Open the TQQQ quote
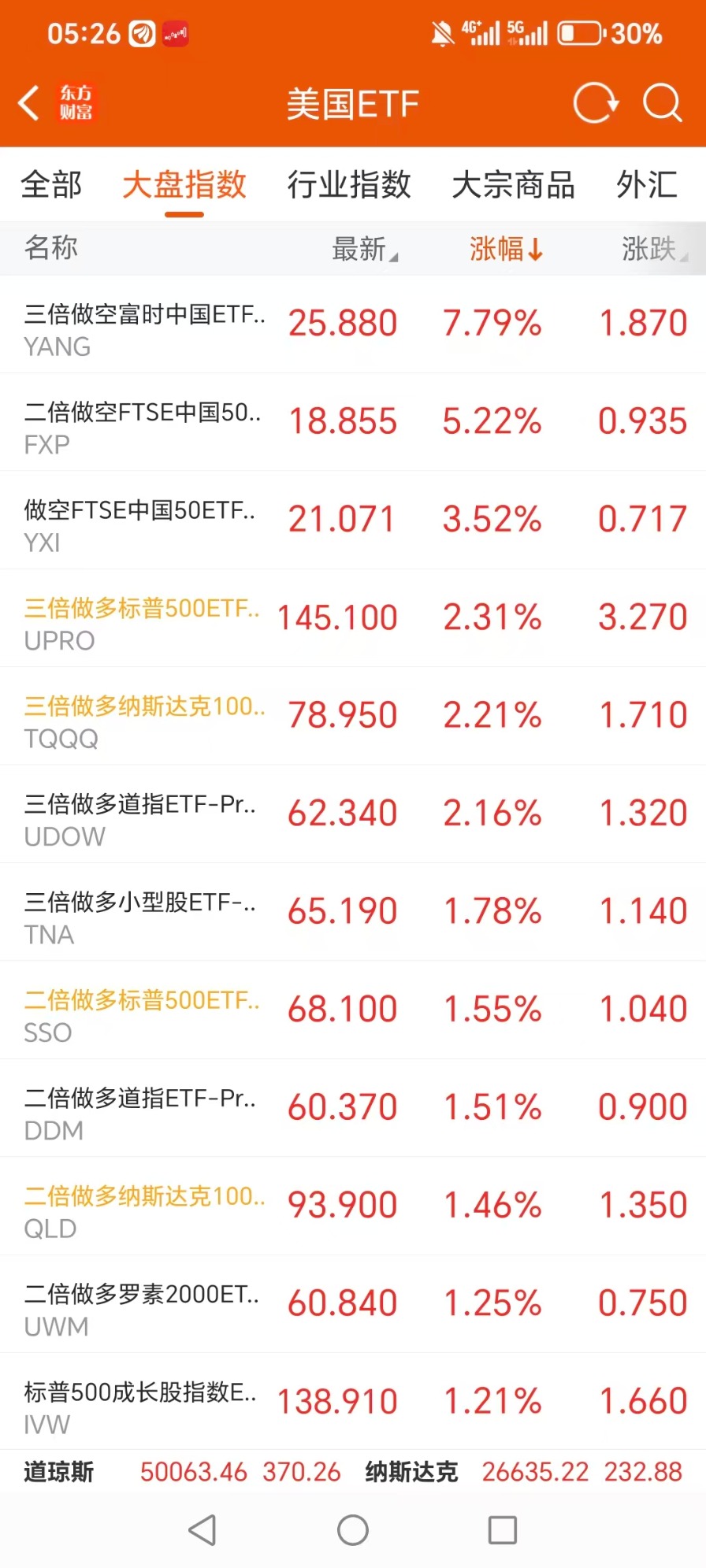 (x=353, y=717)
